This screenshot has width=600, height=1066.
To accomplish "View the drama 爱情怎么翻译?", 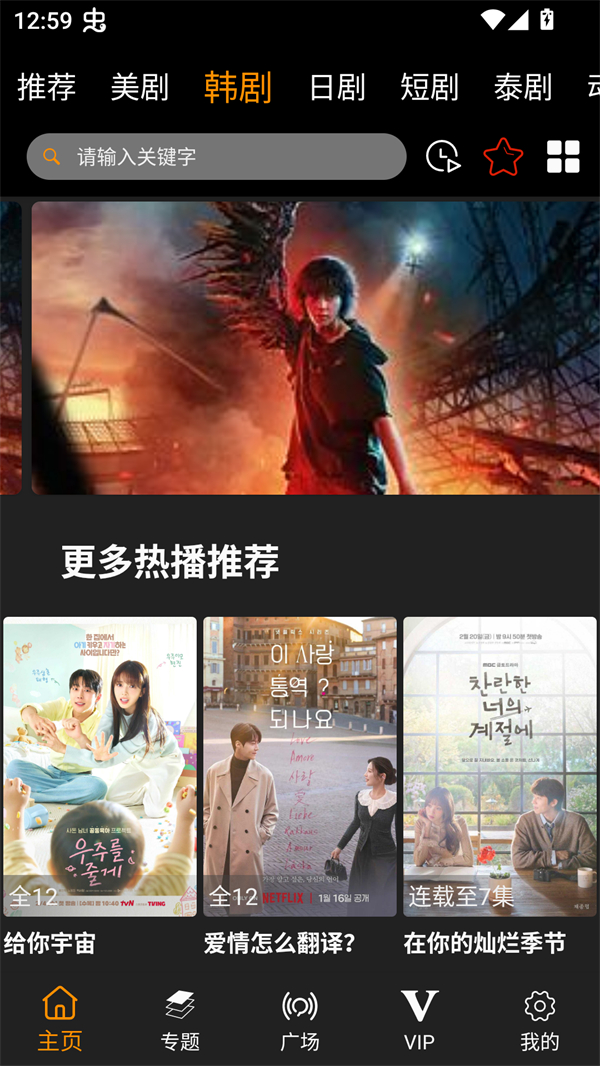I will click(300, 767).
